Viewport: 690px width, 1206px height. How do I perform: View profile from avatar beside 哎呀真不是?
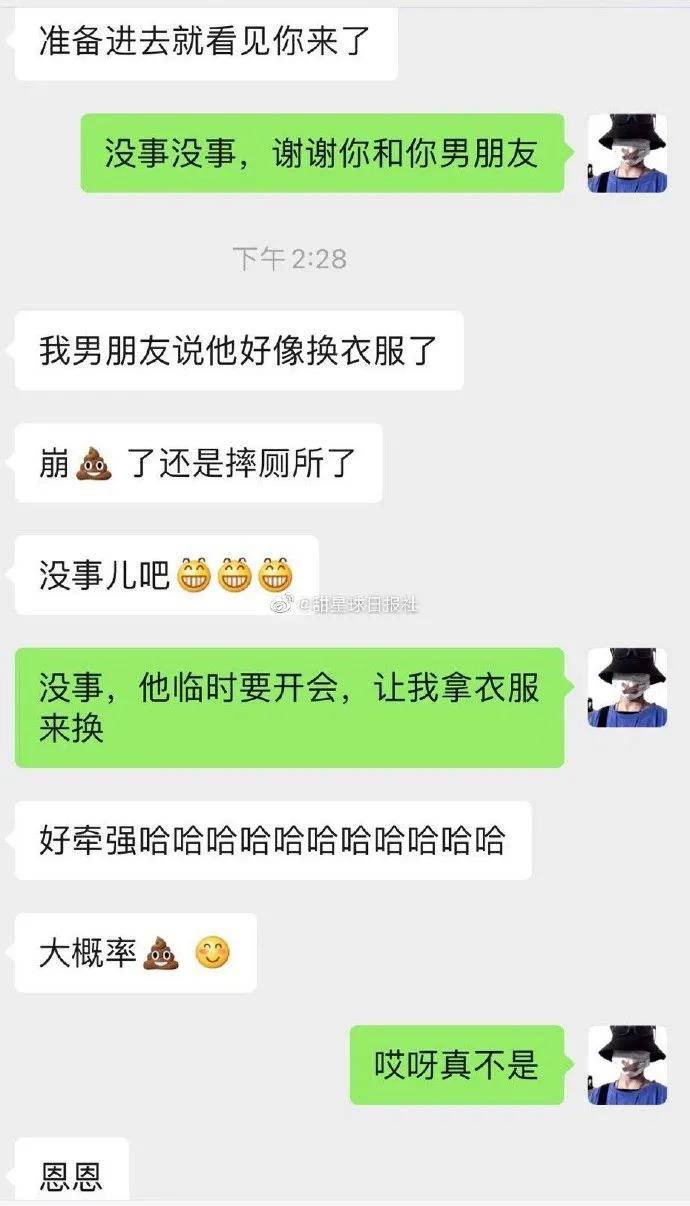point(627,1065)
